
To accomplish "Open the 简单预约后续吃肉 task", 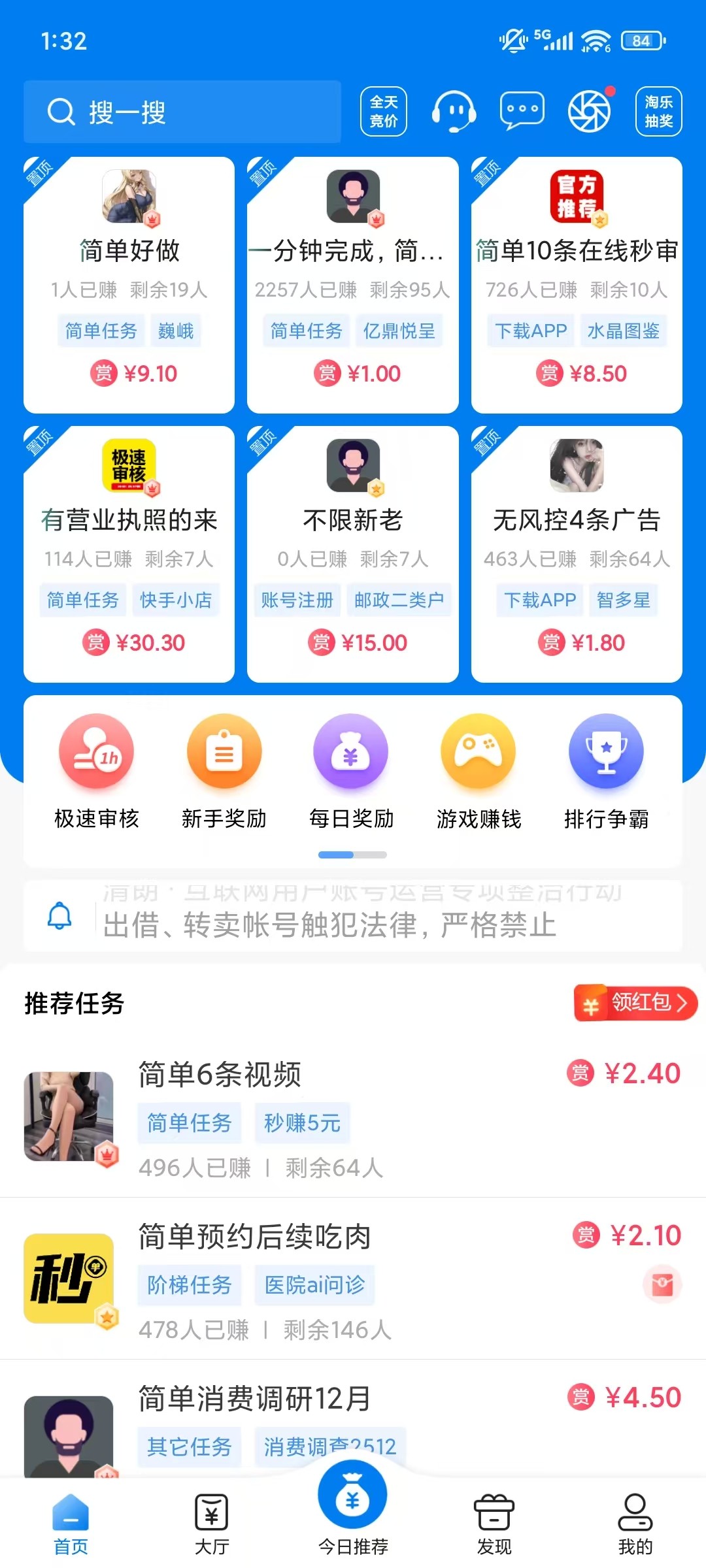I will pyautogui.click(x=353, y=1279).
